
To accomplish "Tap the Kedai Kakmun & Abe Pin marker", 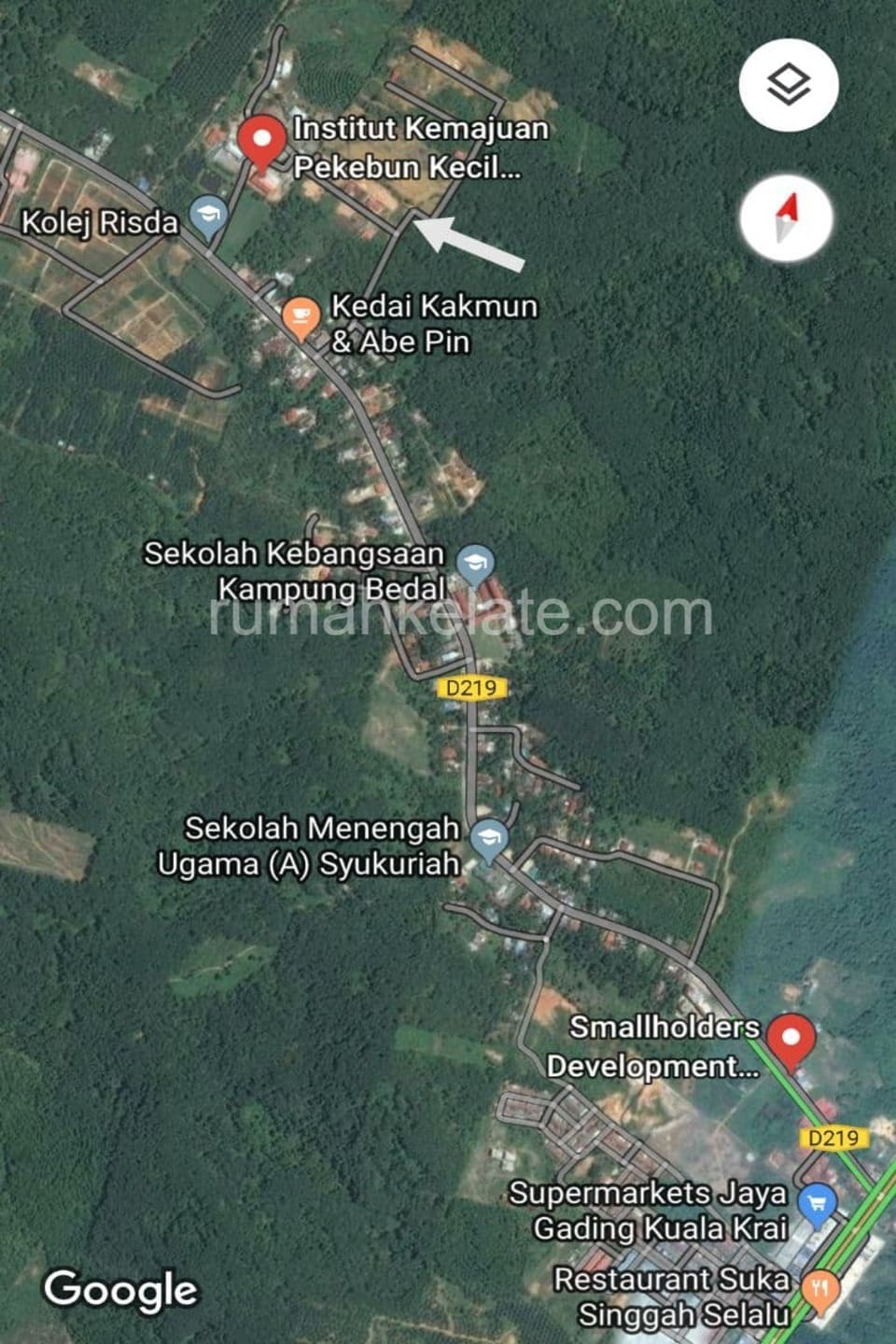I will [x=301, y=318].
